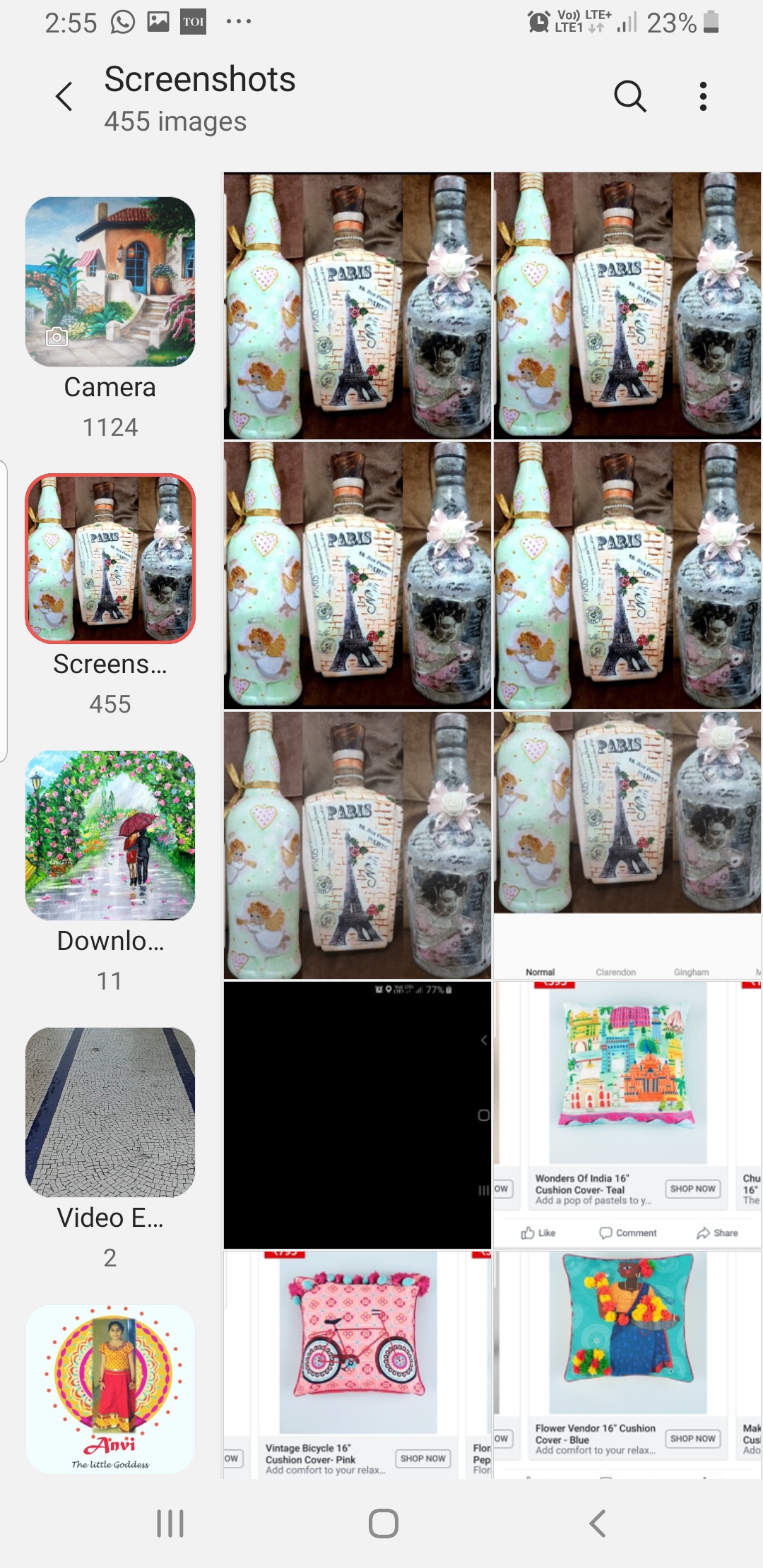The height and width of the screenshot is (1568, 763).
Task: Go back from Screenshots album
Action: pos(64,97)
